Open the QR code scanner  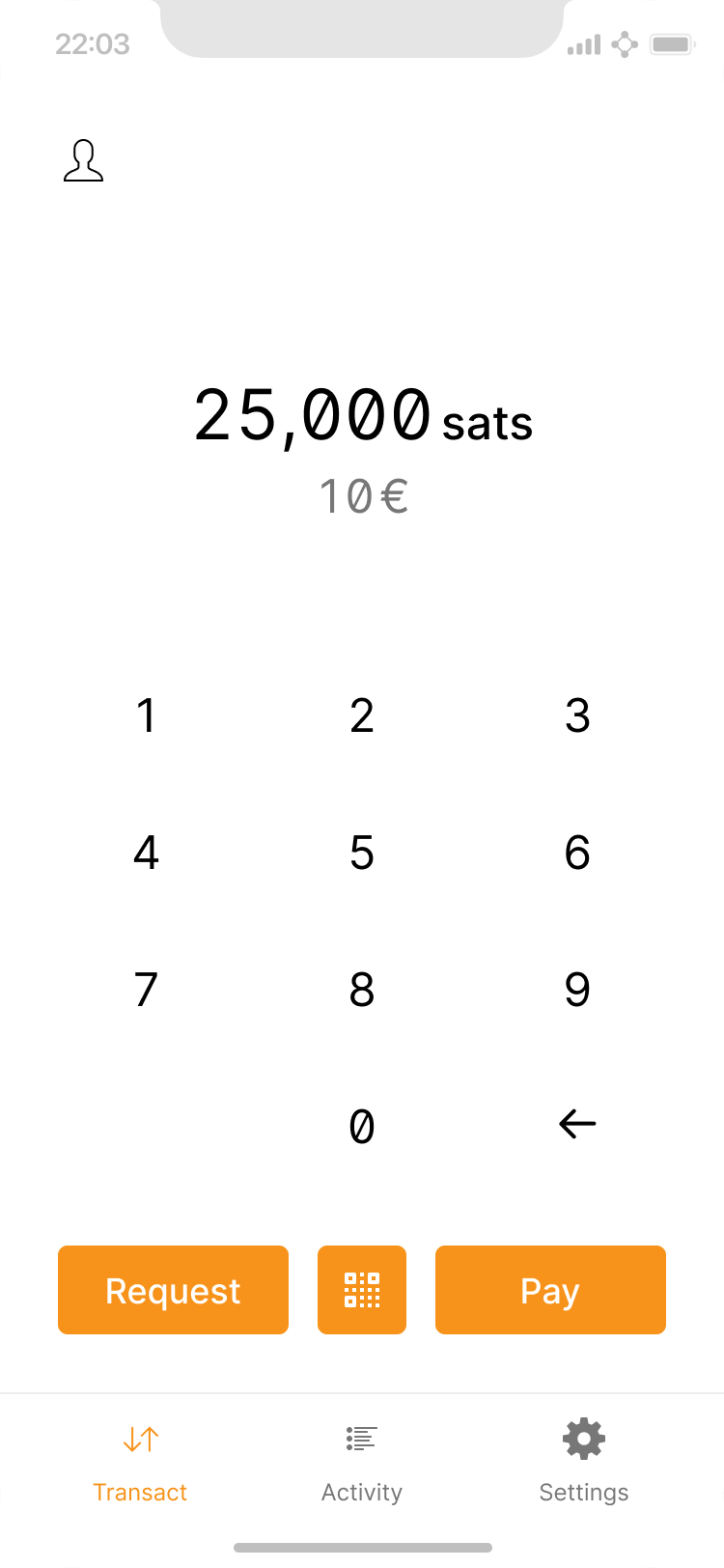[362, 1290]
